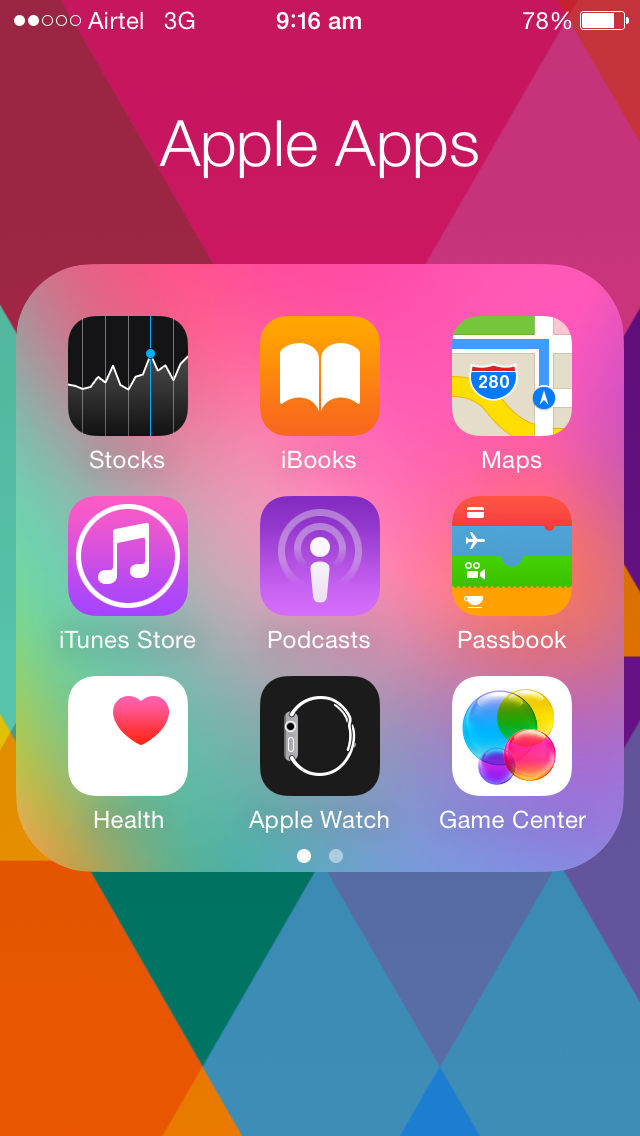The width and height of the screenshot is (640, 1136).
Task: Open the Health app
Action: pyautogui.click(x=128, y=736)
